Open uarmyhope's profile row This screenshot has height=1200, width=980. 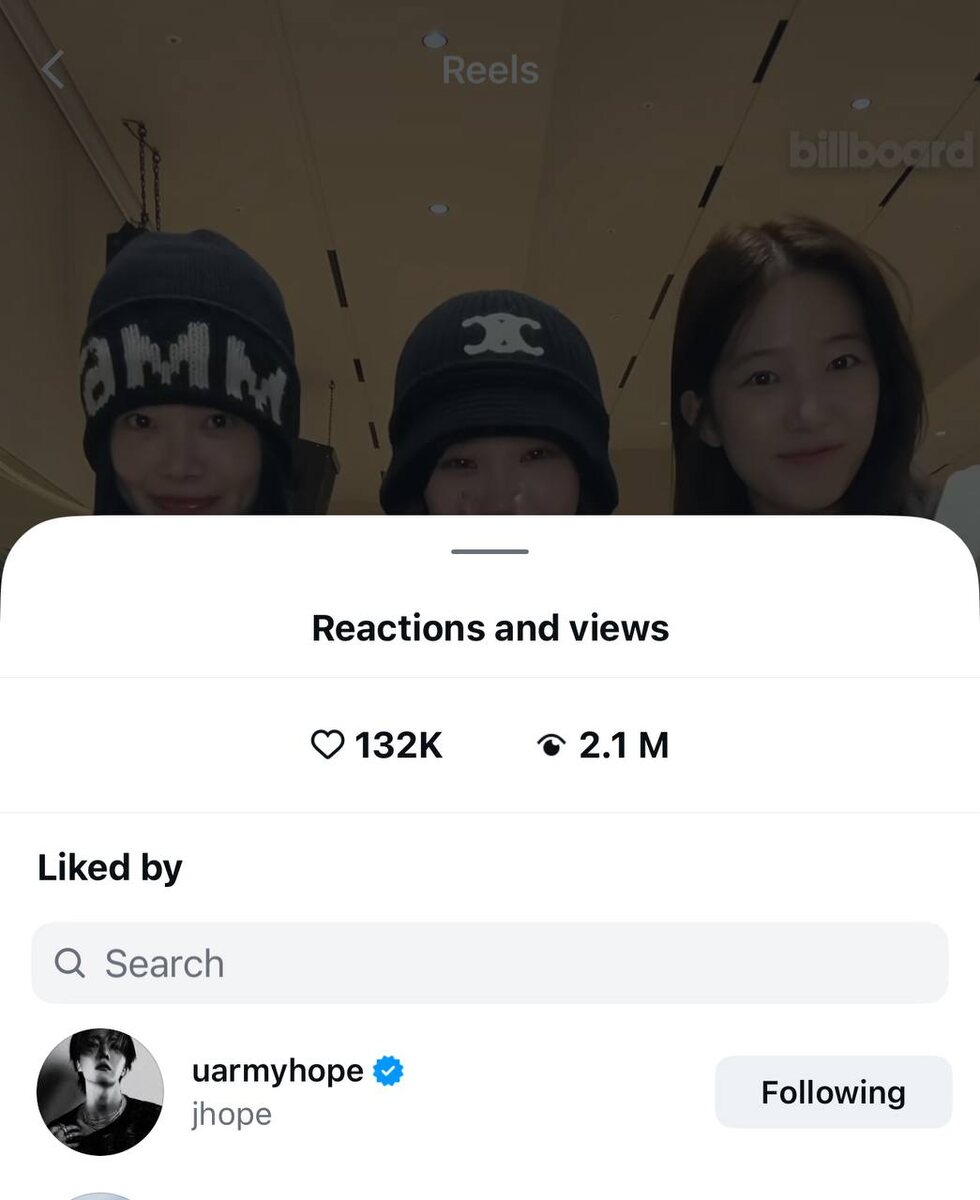pyautogui.click(x=277, y=1091)
